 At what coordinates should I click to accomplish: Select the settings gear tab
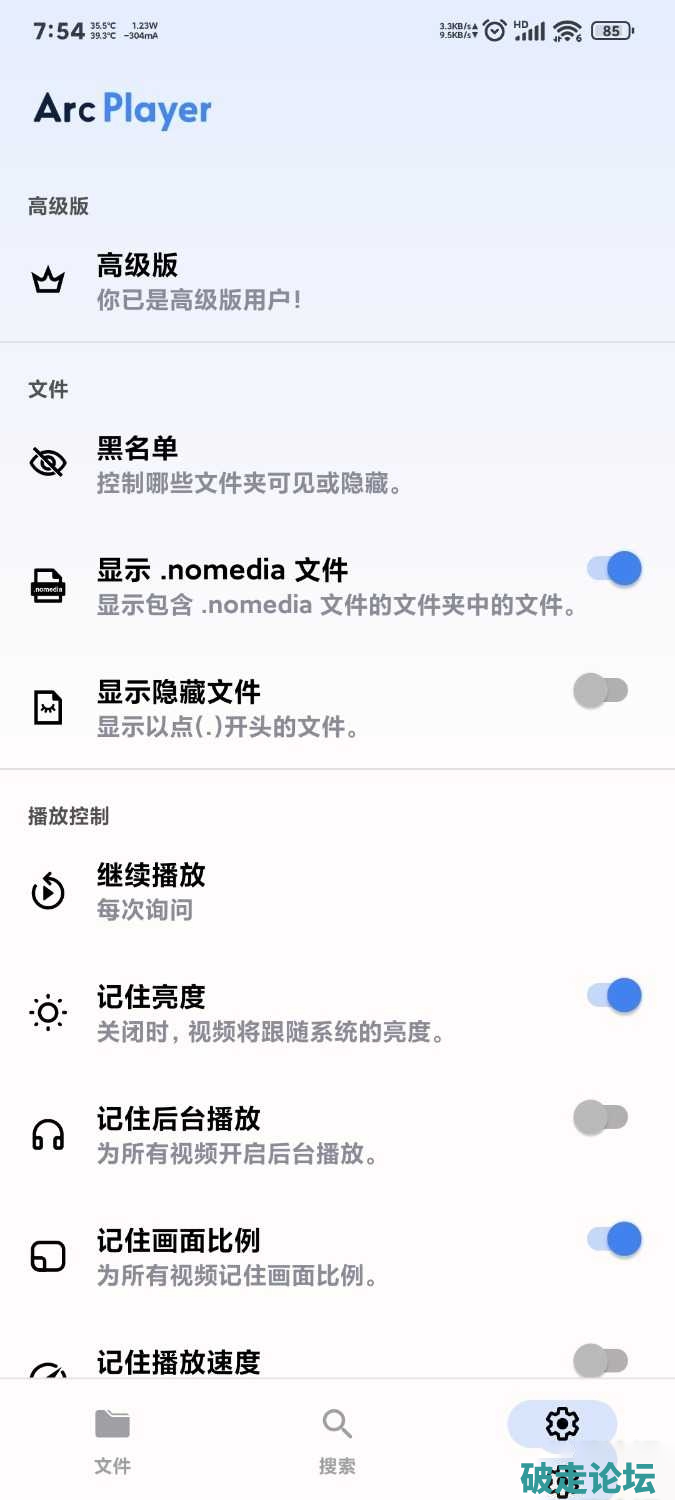562,1425
